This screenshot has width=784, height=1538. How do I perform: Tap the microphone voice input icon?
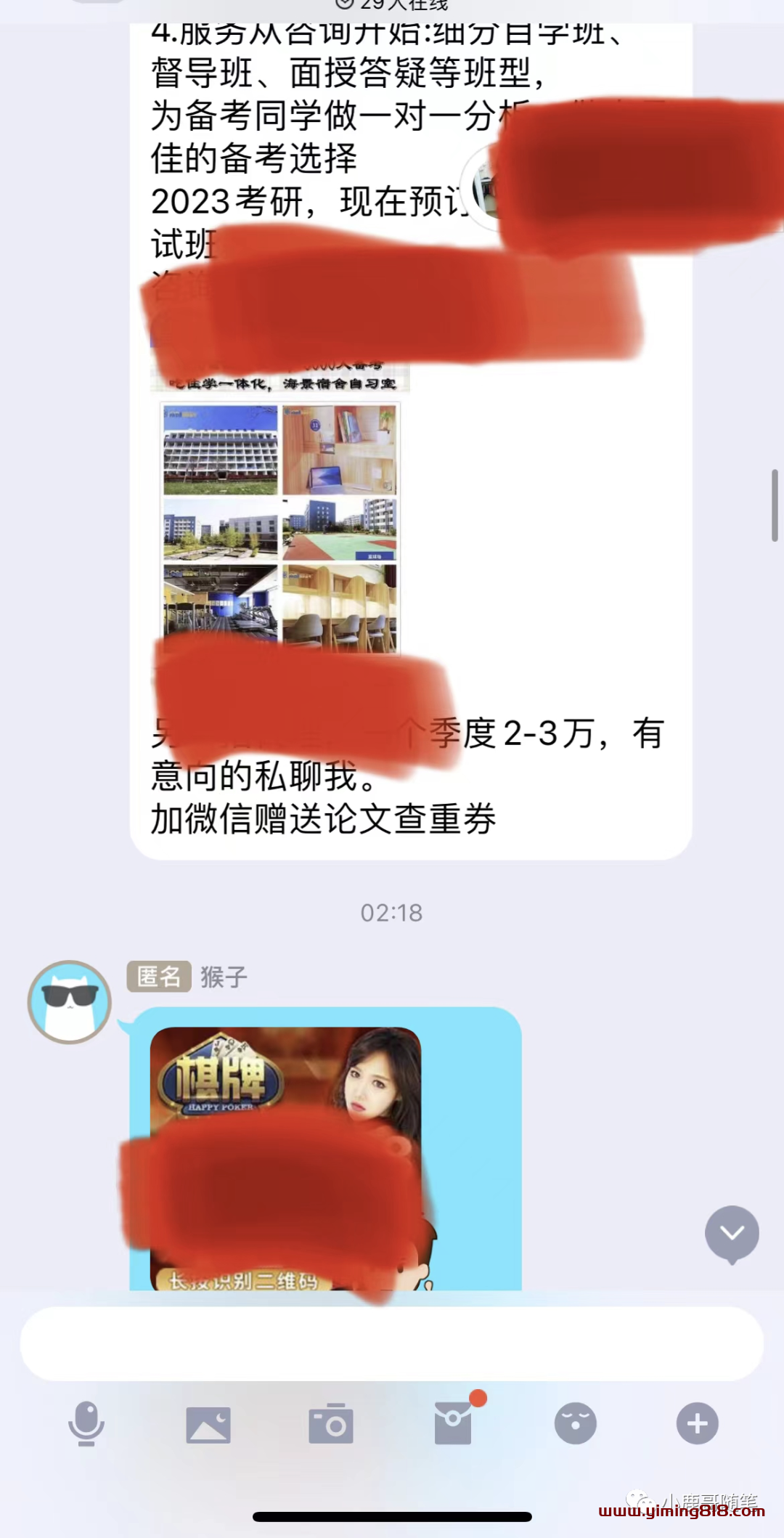[86, 1423]
